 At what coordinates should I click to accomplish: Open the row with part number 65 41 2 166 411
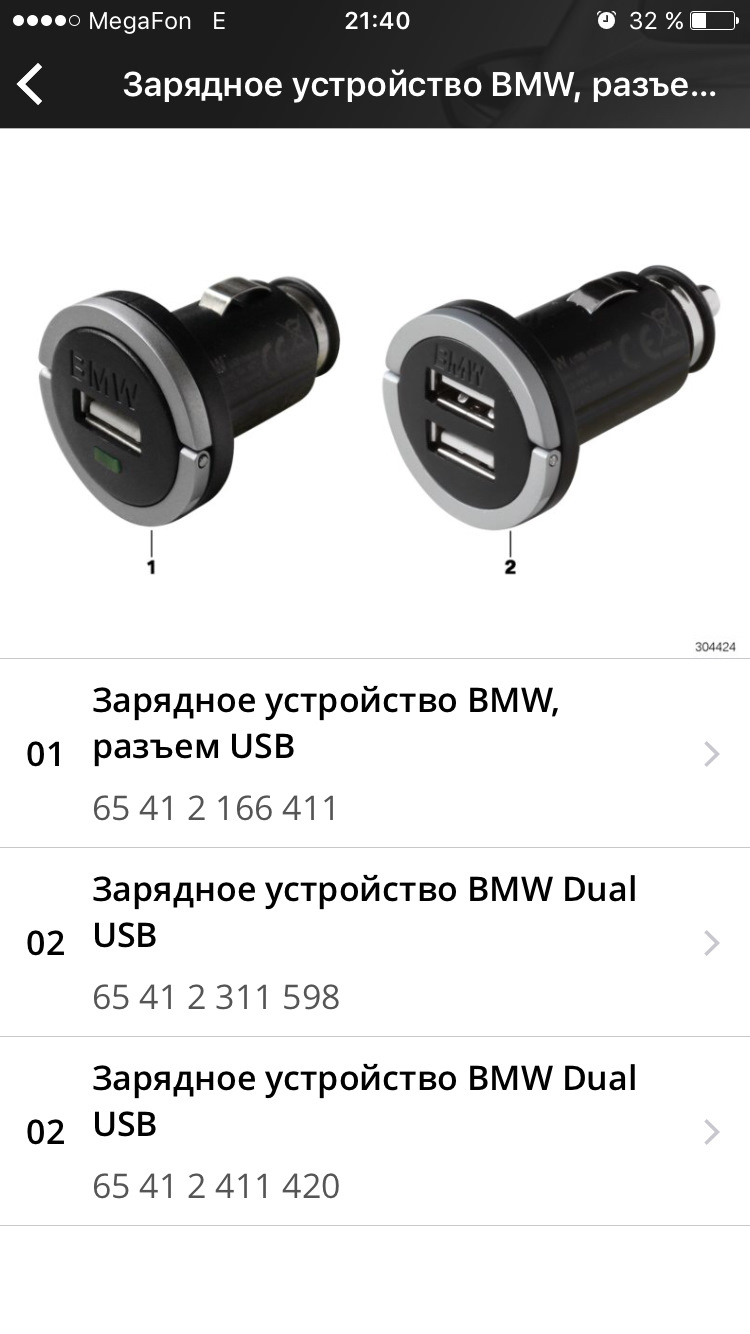[x=374, y=753]
